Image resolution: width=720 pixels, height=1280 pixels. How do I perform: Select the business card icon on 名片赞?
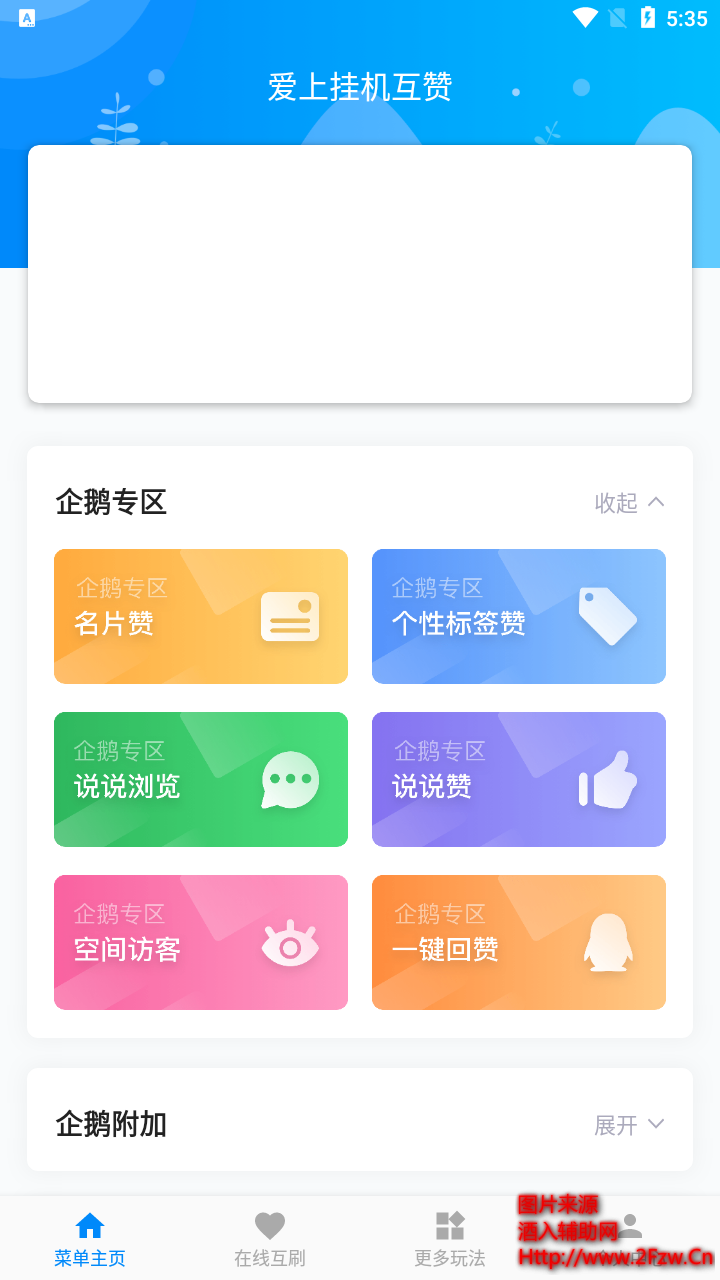(289, 618)
